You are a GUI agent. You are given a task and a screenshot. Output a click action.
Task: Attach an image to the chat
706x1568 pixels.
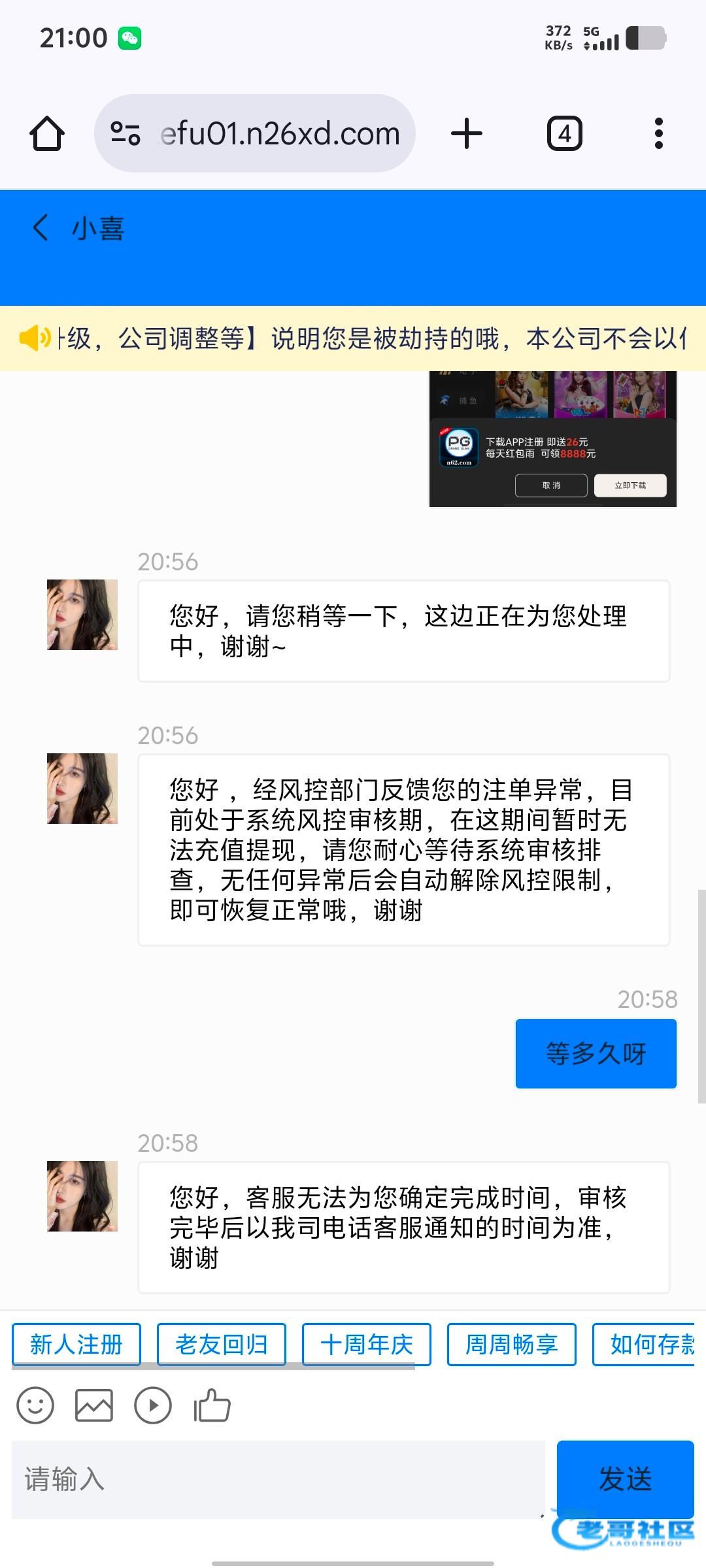(94, 1405)
